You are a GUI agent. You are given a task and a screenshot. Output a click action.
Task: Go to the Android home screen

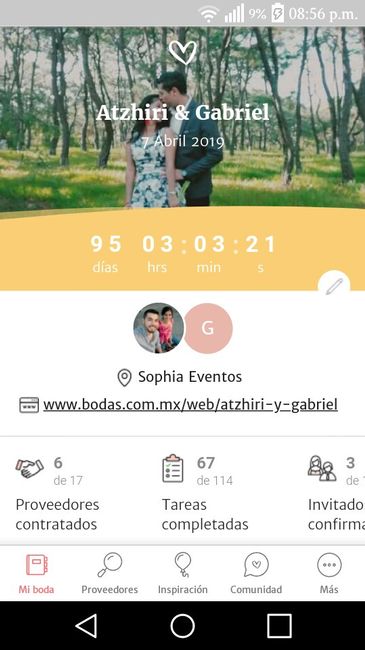click(x=182, y=626)
